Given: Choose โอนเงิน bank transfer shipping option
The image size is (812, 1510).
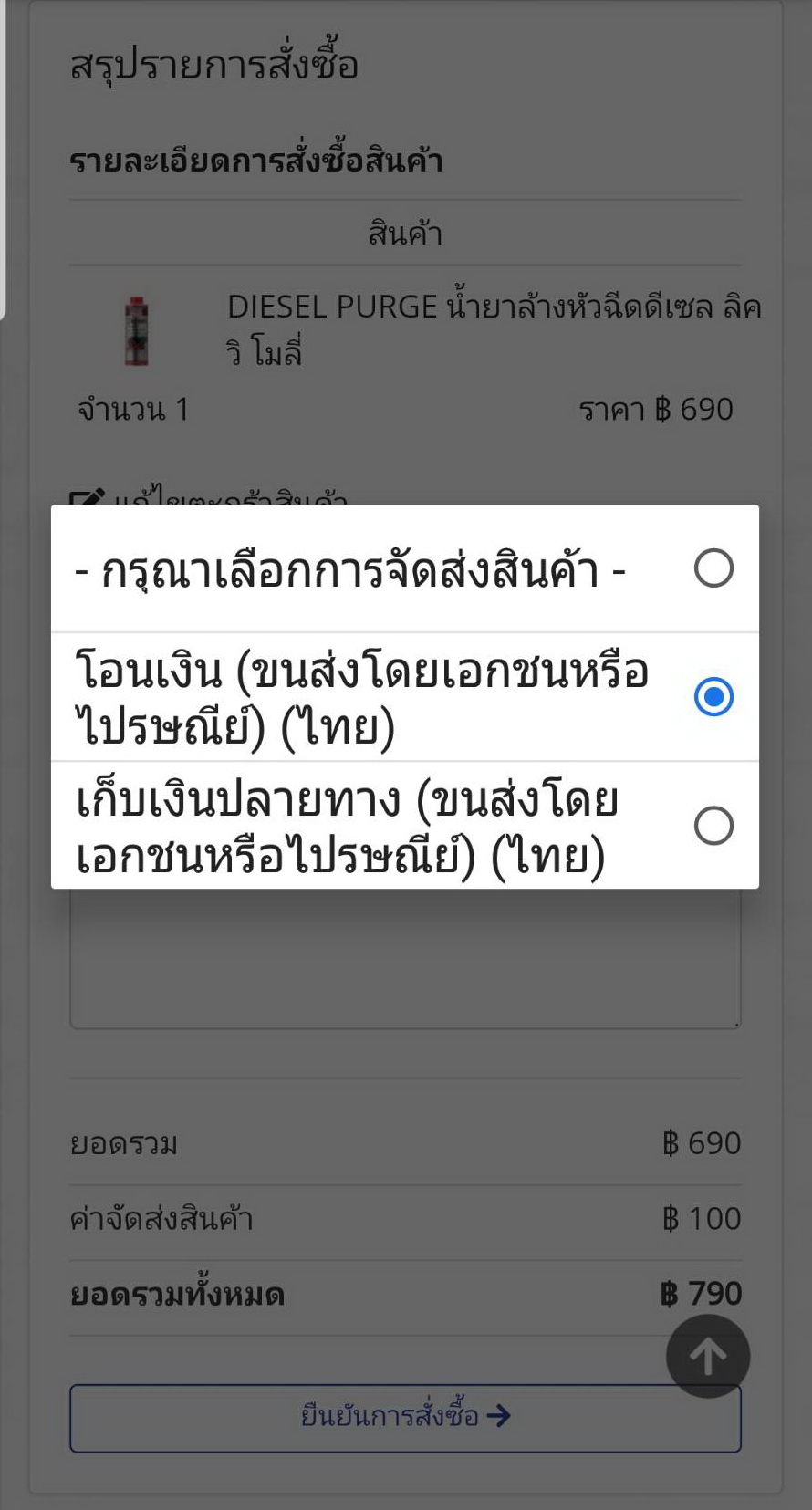Looking at the screenshot, I should (x=404, y=697).
